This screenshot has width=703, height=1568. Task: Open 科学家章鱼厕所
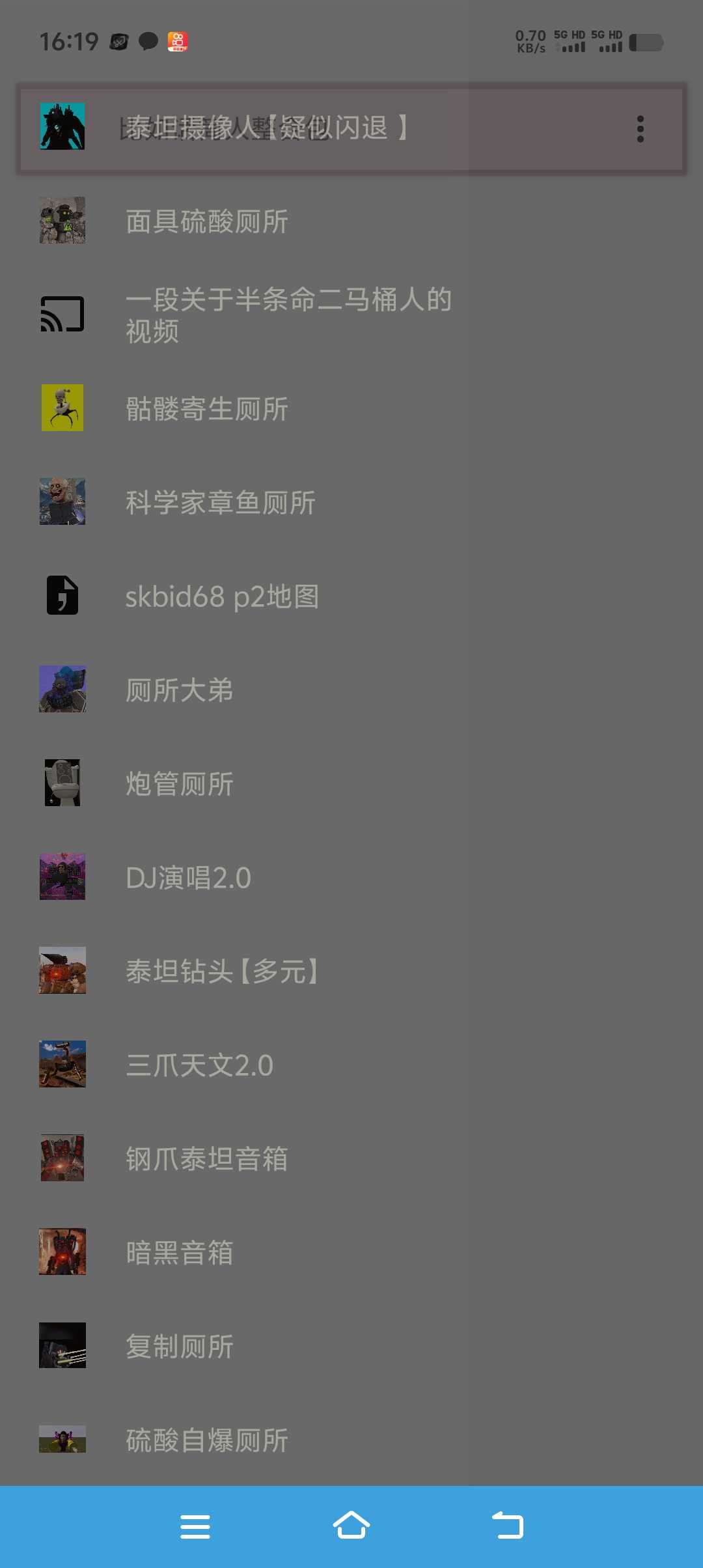pyautogui.click(x=220, y=503)
